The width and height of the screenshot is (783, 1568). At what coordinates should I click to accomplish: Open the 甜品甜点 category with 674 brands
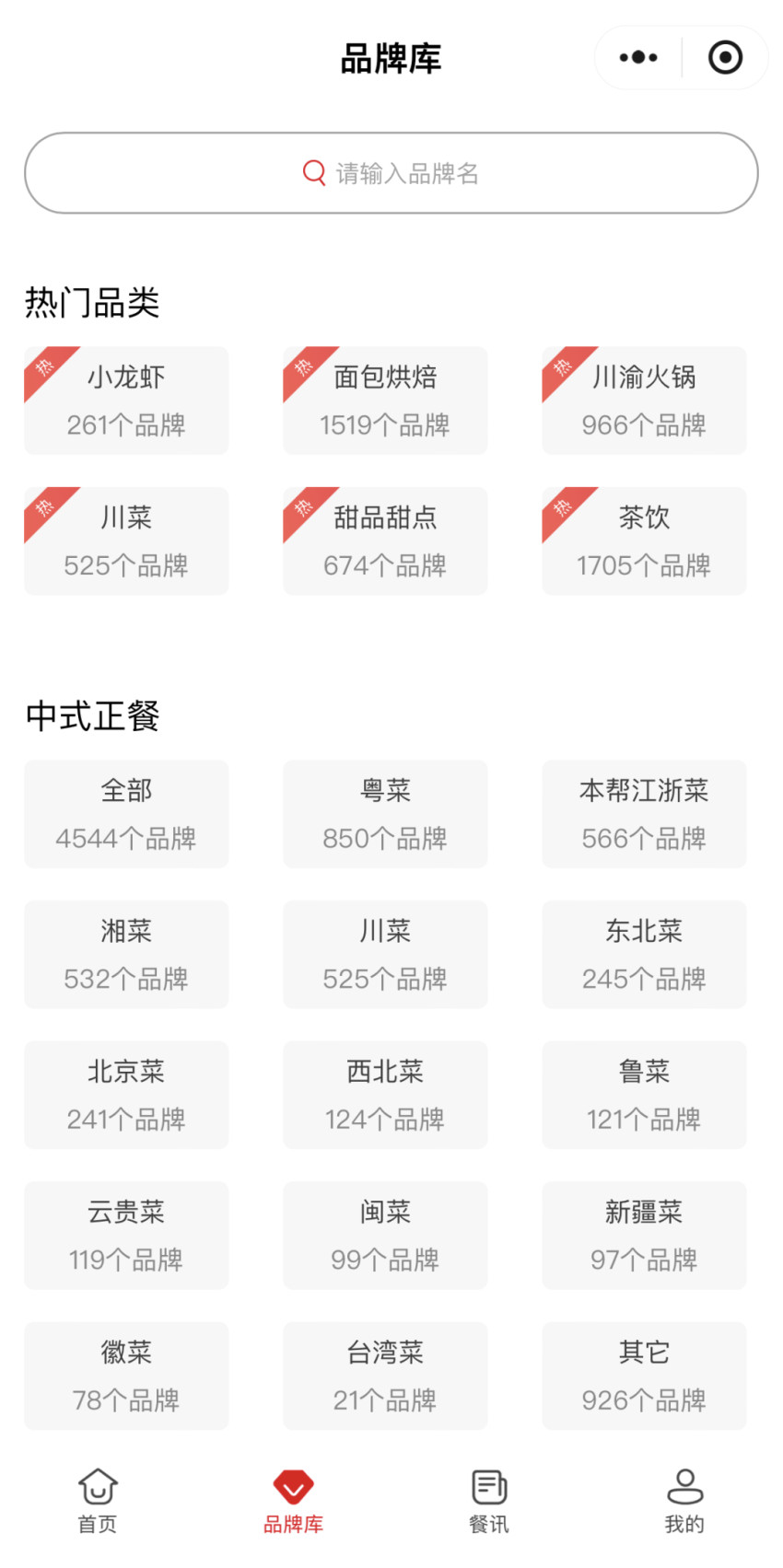click(384, 540)
